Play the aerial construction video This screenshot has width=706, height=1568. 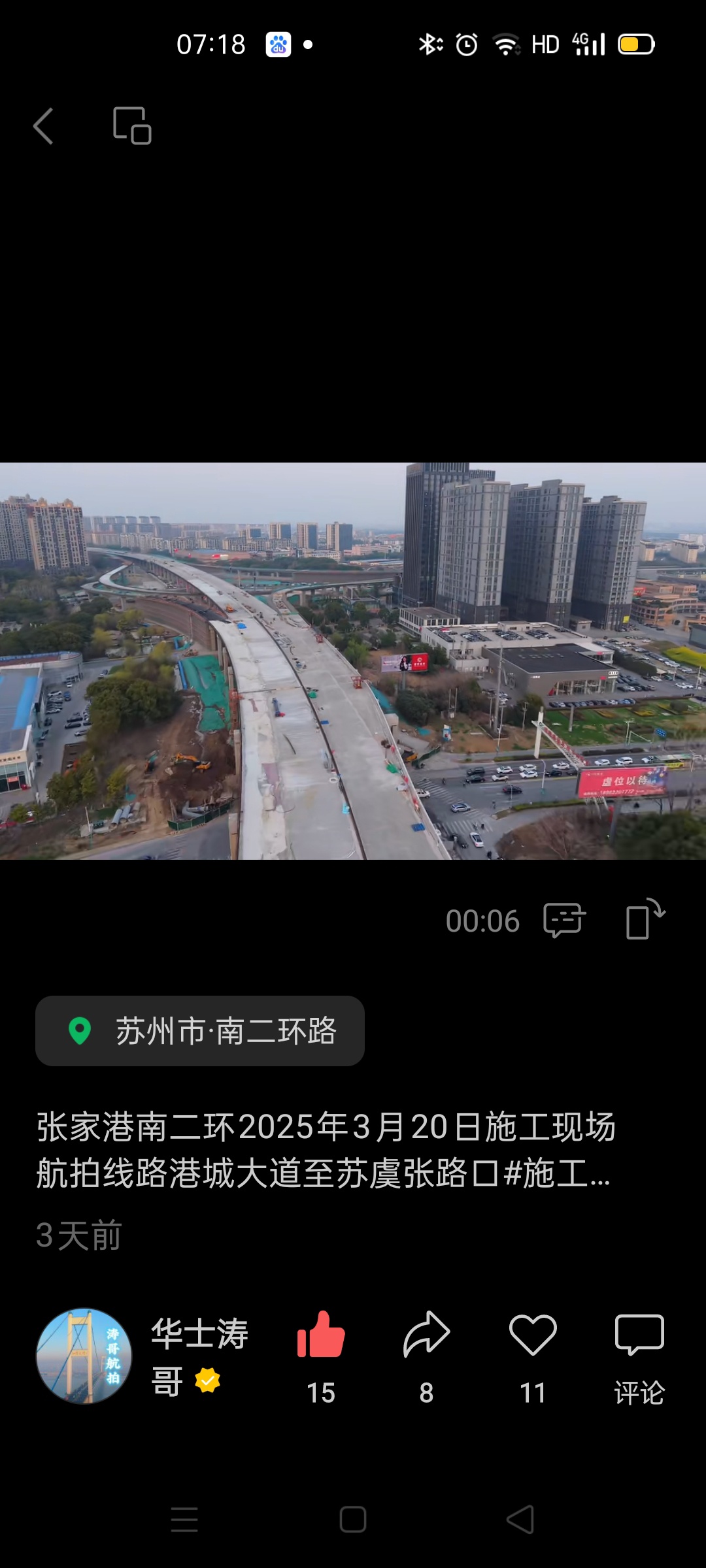click(x=353, y=661)
